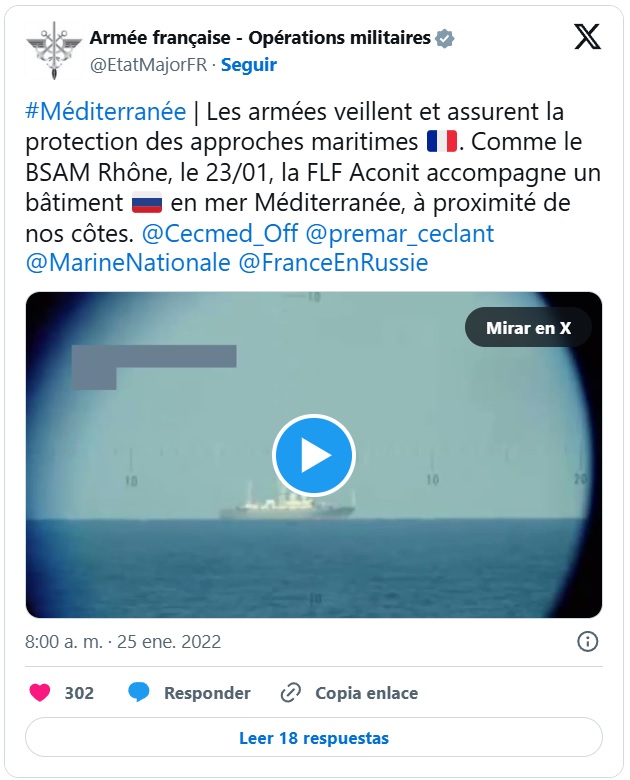This screenshot has height=780, width=630.
Task: Tap the Seguir link to follow
Action: click(248, 65)
